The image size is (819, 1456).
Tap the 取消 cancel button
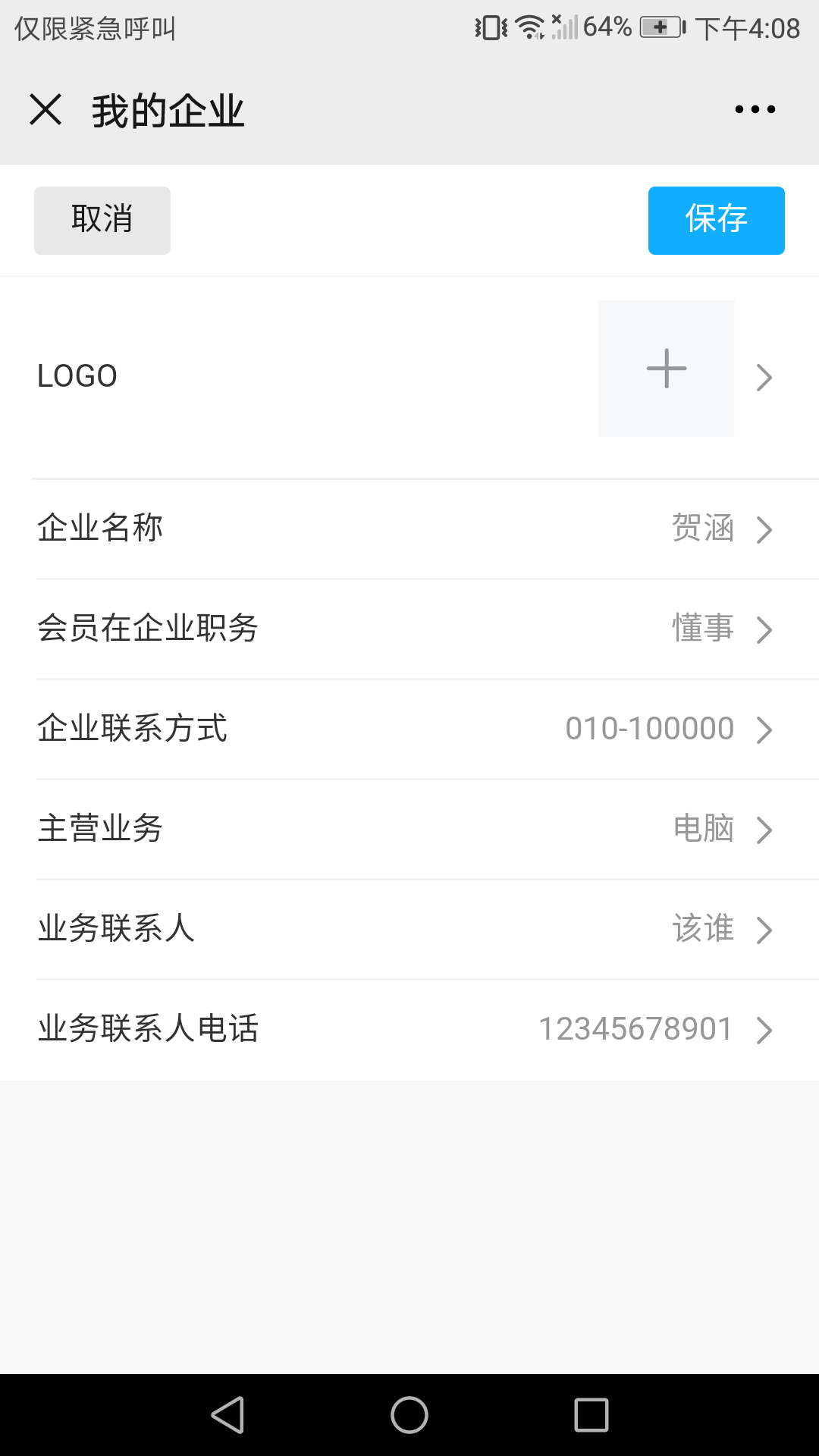pyautogui.click(x=102, y=221)
